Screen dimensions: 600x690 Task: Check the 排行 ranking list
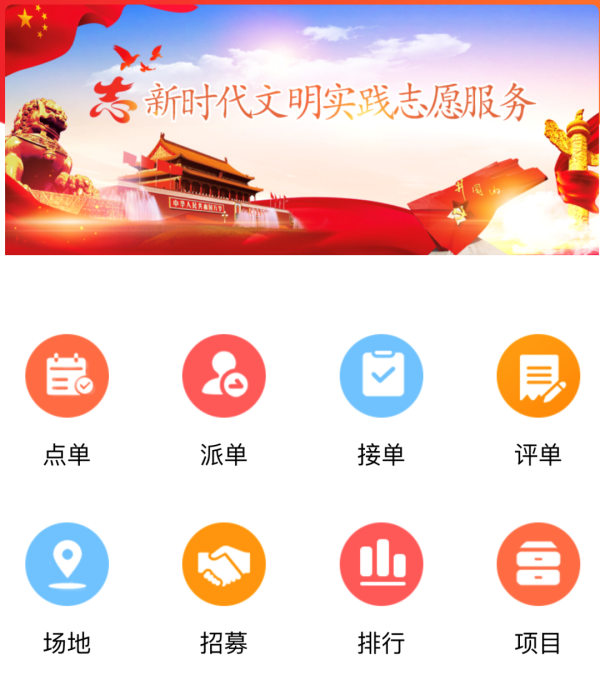[381, 564]
